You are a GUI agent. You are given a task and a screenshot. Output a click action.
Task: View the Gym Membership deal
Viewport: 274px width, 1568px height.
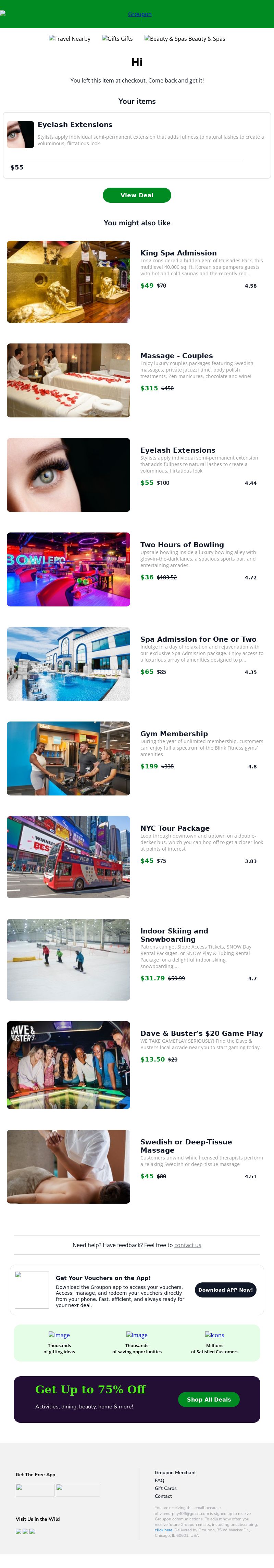[174, 733]
